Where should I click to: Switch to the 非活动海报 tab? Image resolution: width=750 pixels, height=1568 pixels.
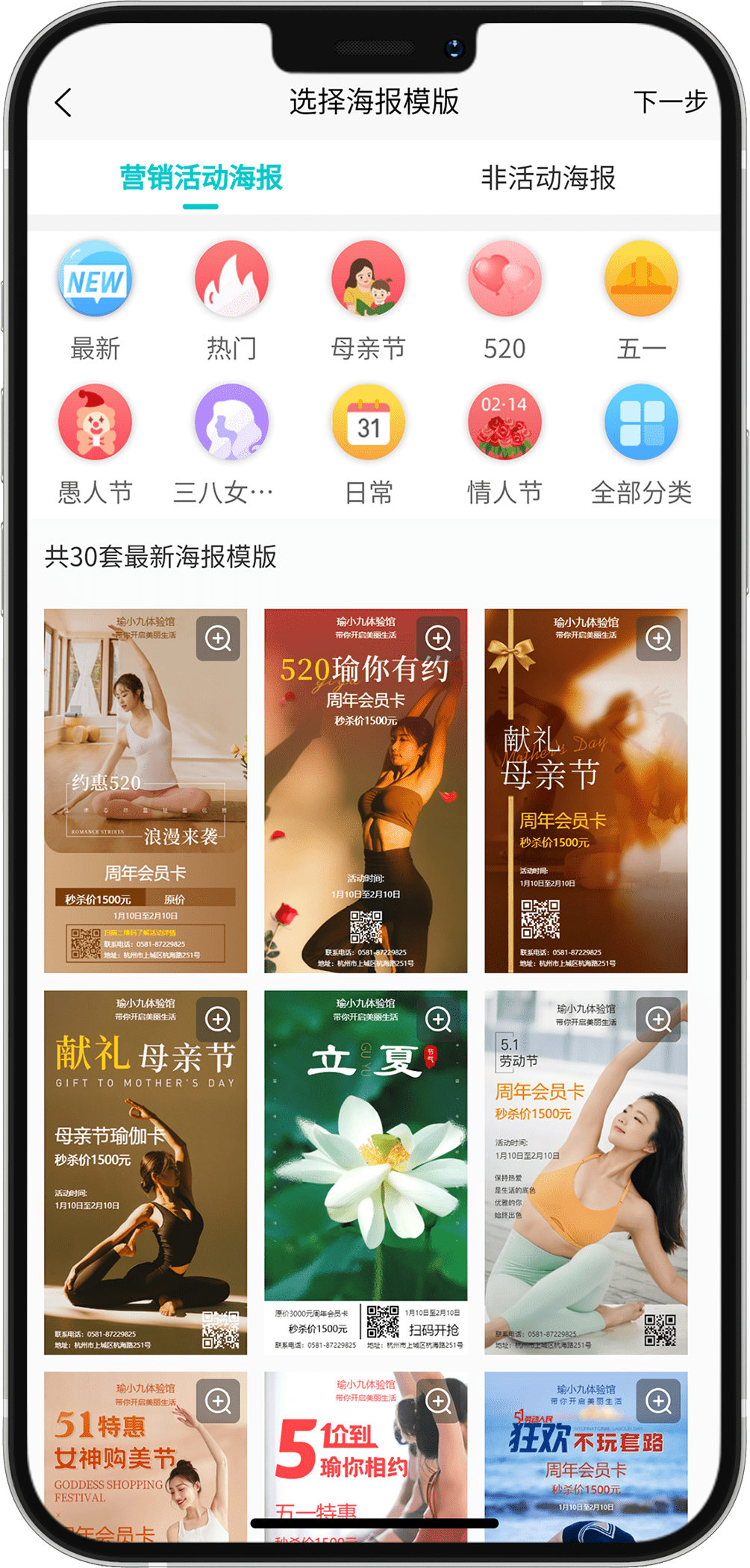pos(548,178)
